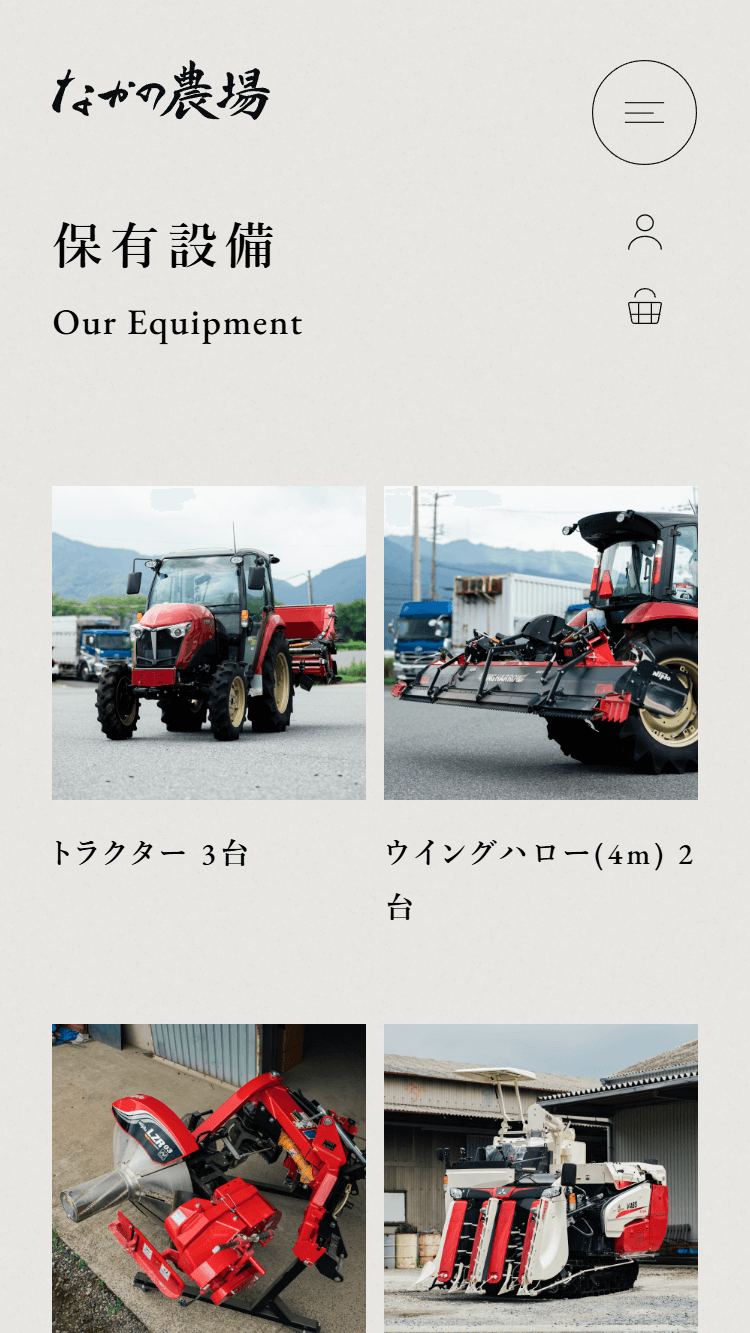Go to the ながの農場 home via logo
Image resolution: width=750 pixels, height=1333 pixels.
(x=161, y=92)
